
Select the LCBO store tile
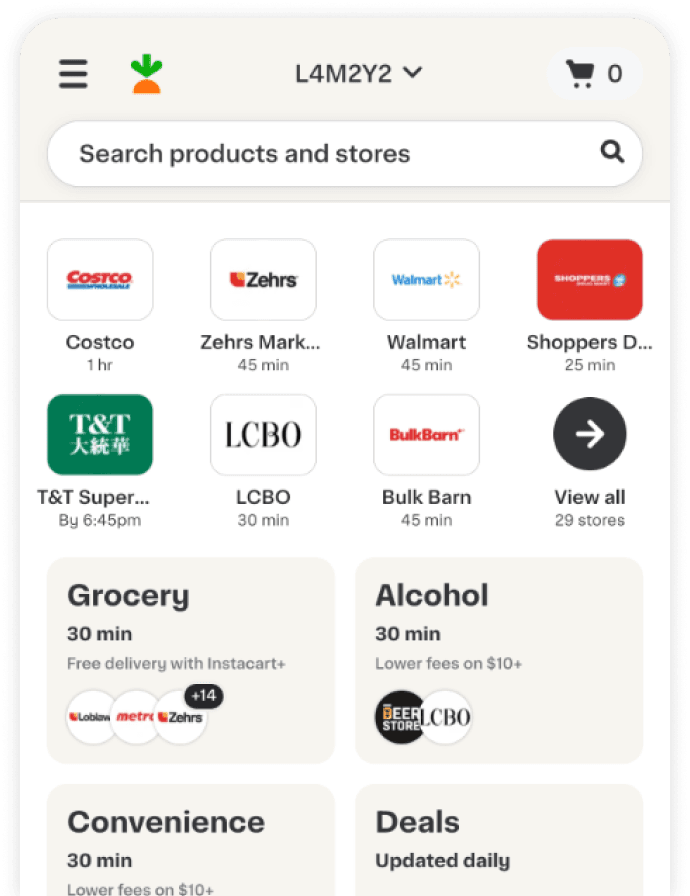(x=263, y=435)
